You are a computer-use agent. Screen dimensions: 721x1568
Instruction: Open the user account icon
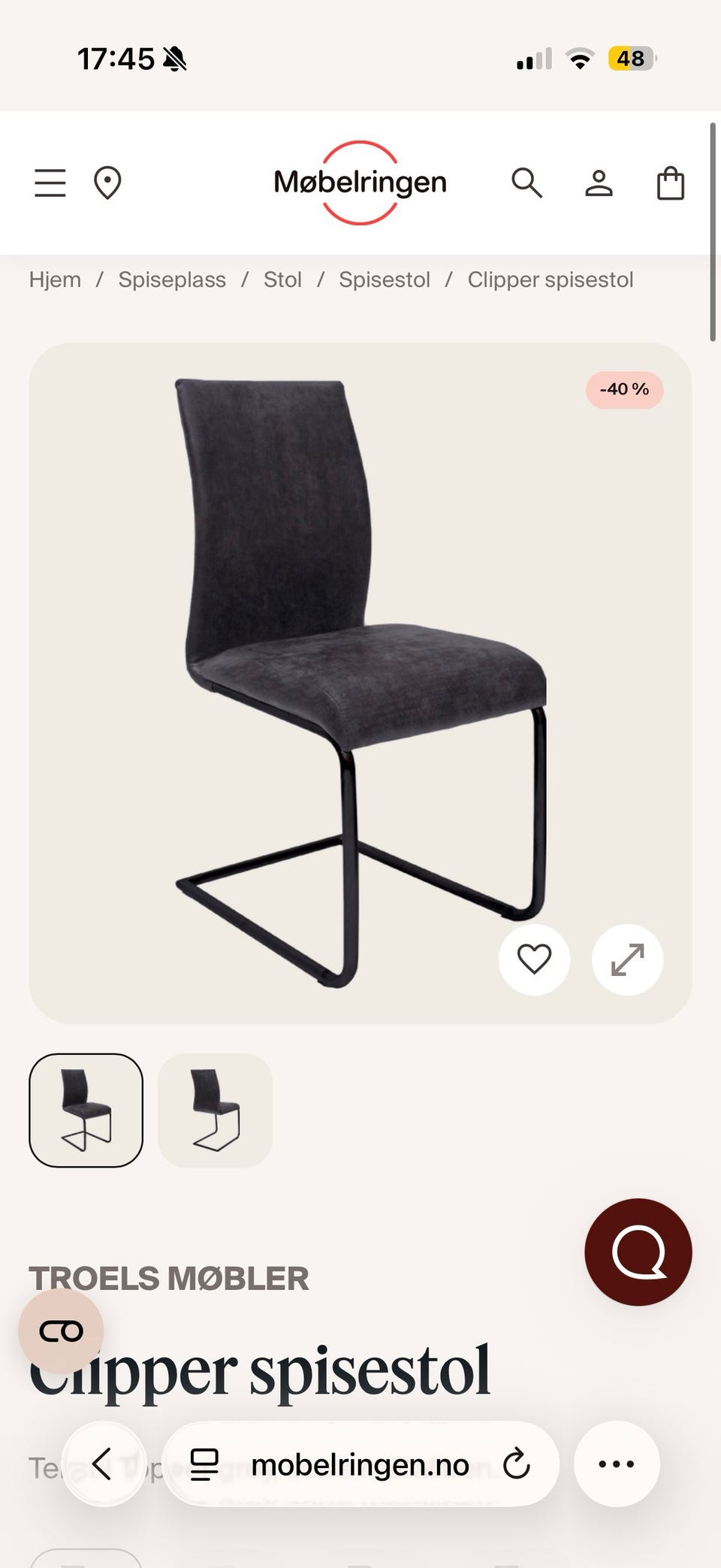pos(599,183)
